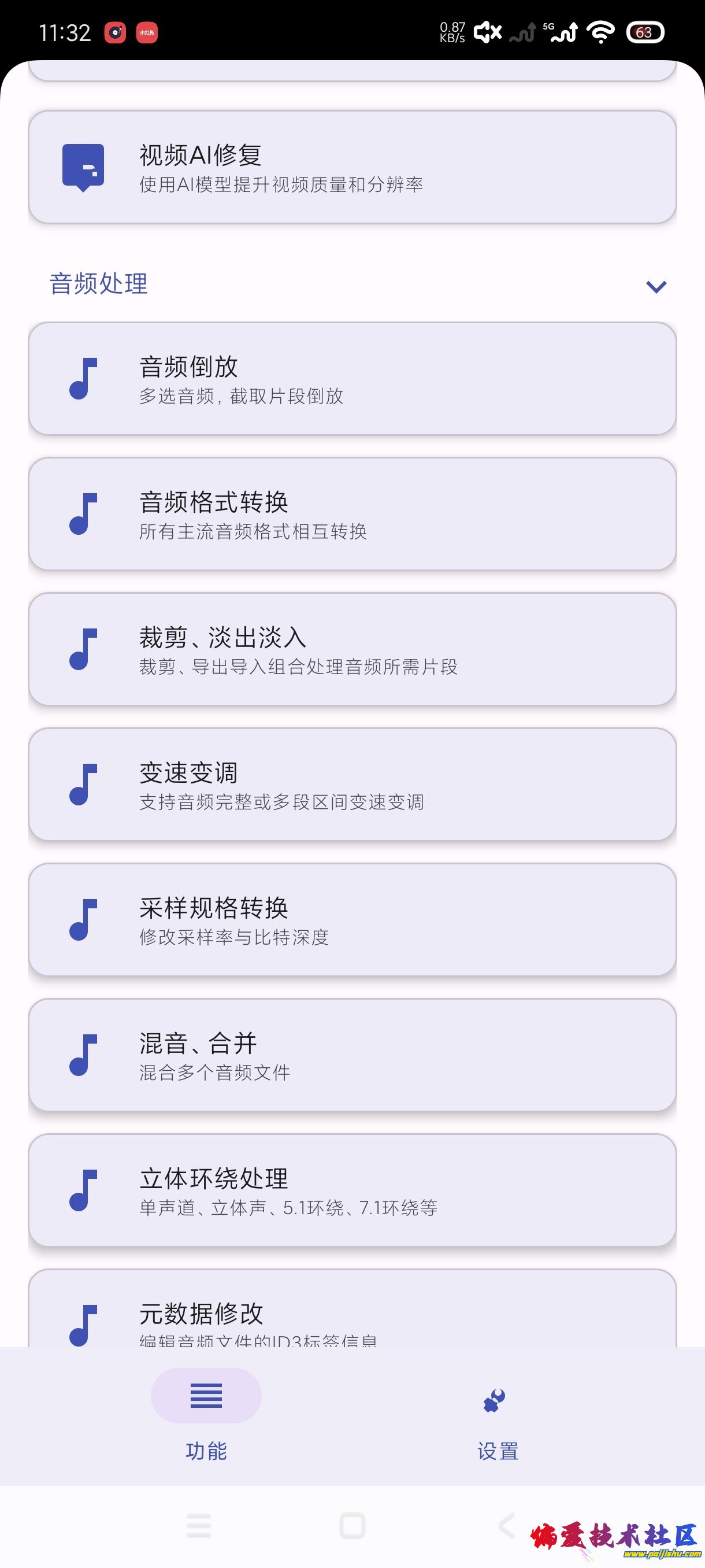The height and width of the screenshot is (1568, 705).
Task: Collapse the 音频处理 section
Action: coord(656,286)
